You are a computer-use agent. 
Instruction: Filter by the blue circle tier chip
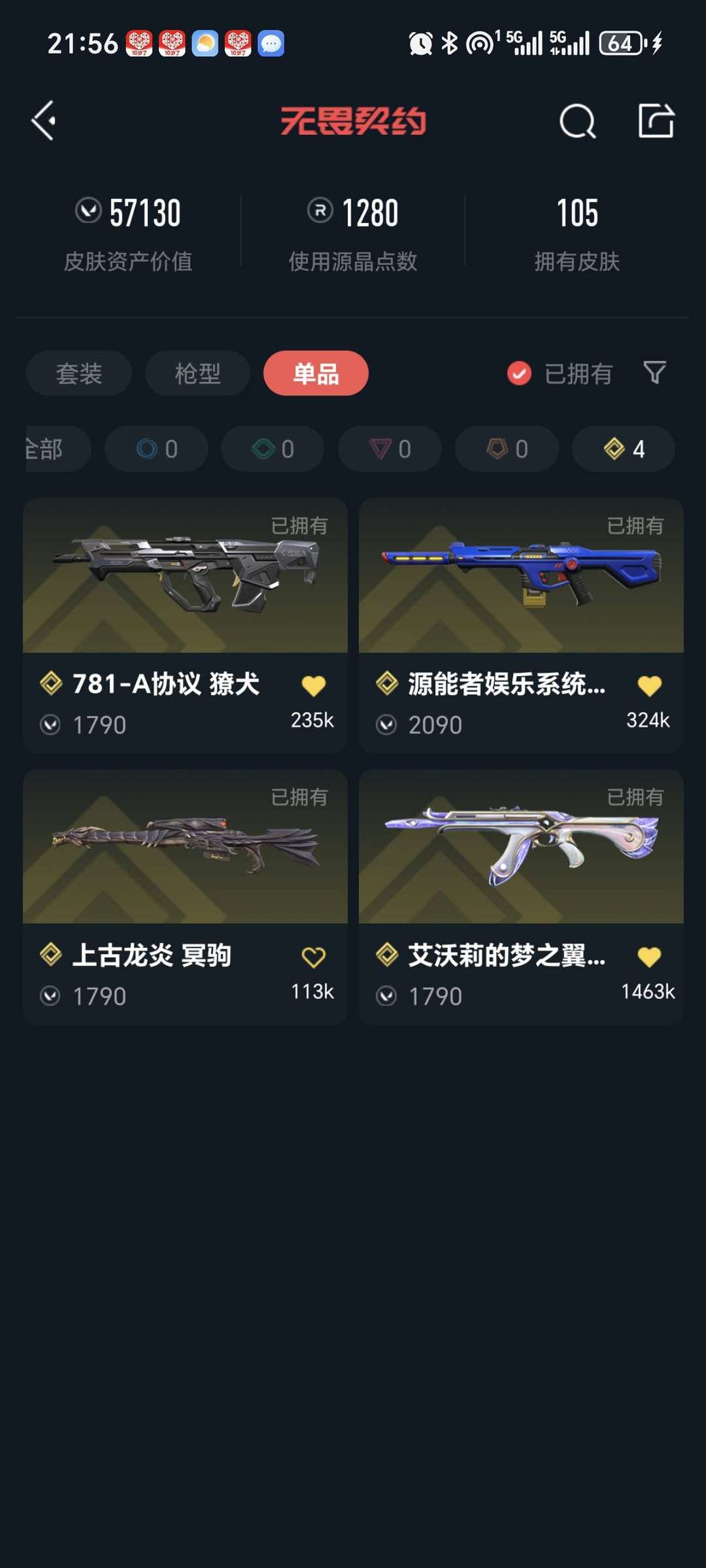point(157,449)
